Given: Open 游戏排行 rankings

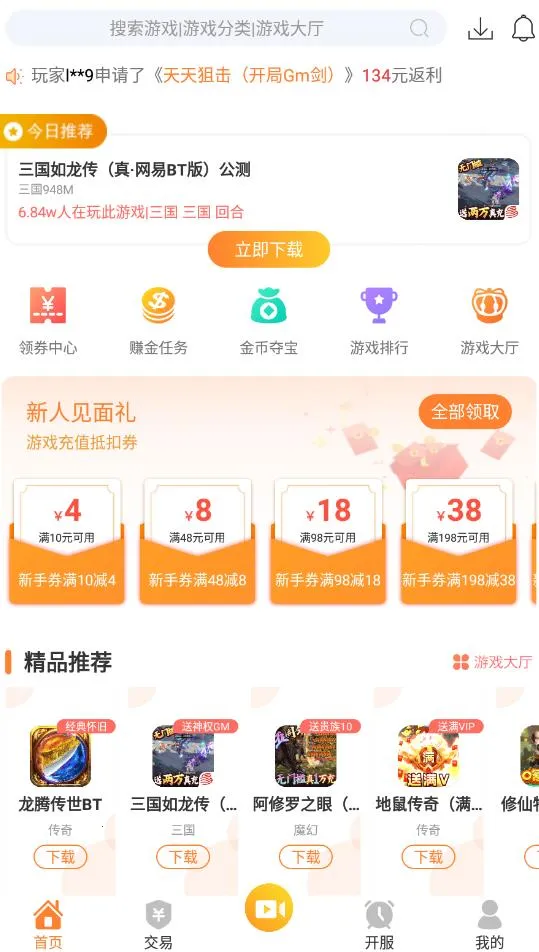Looking at the screenshot, I should (379, 321).
